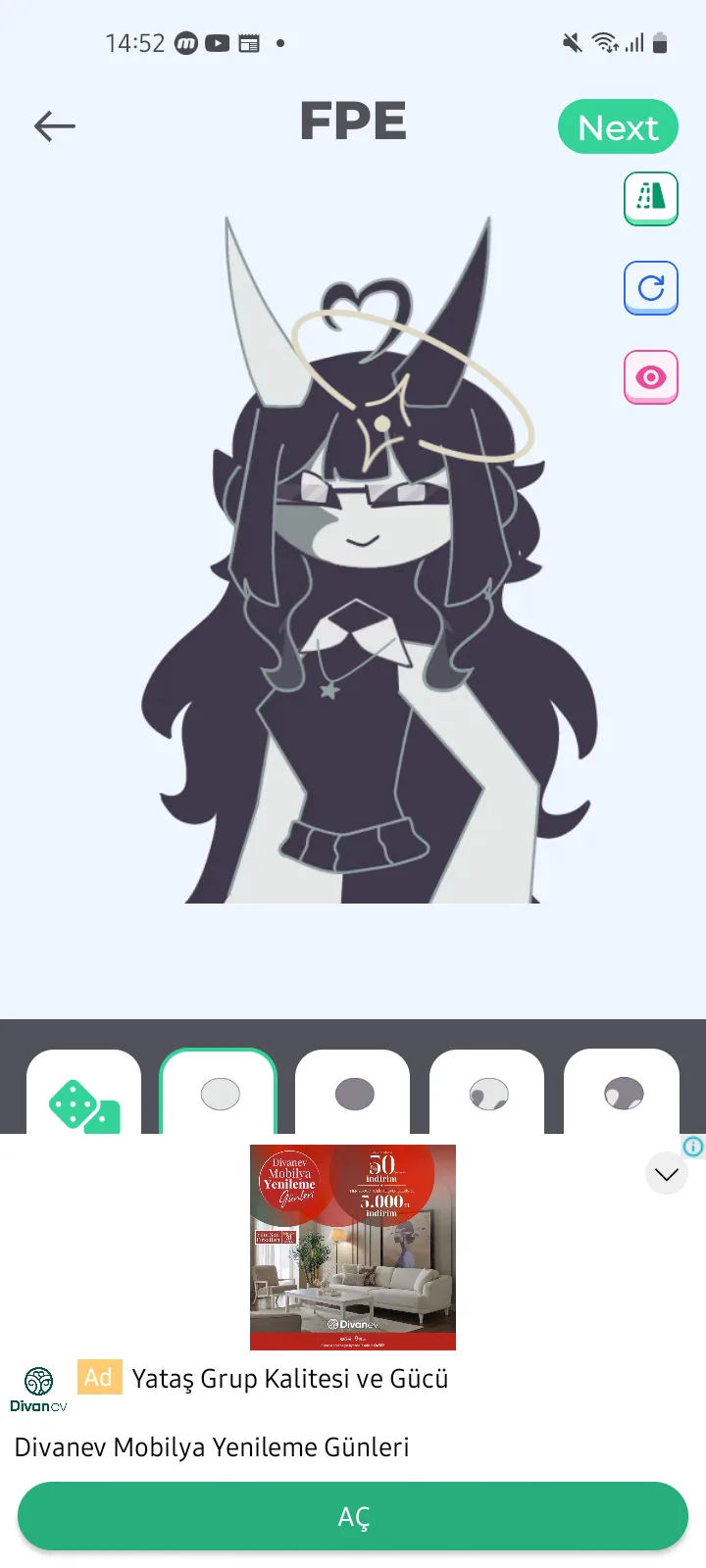Pick the light face with dark patches
706x1568 pixels.
click(x=488, y=1094)
